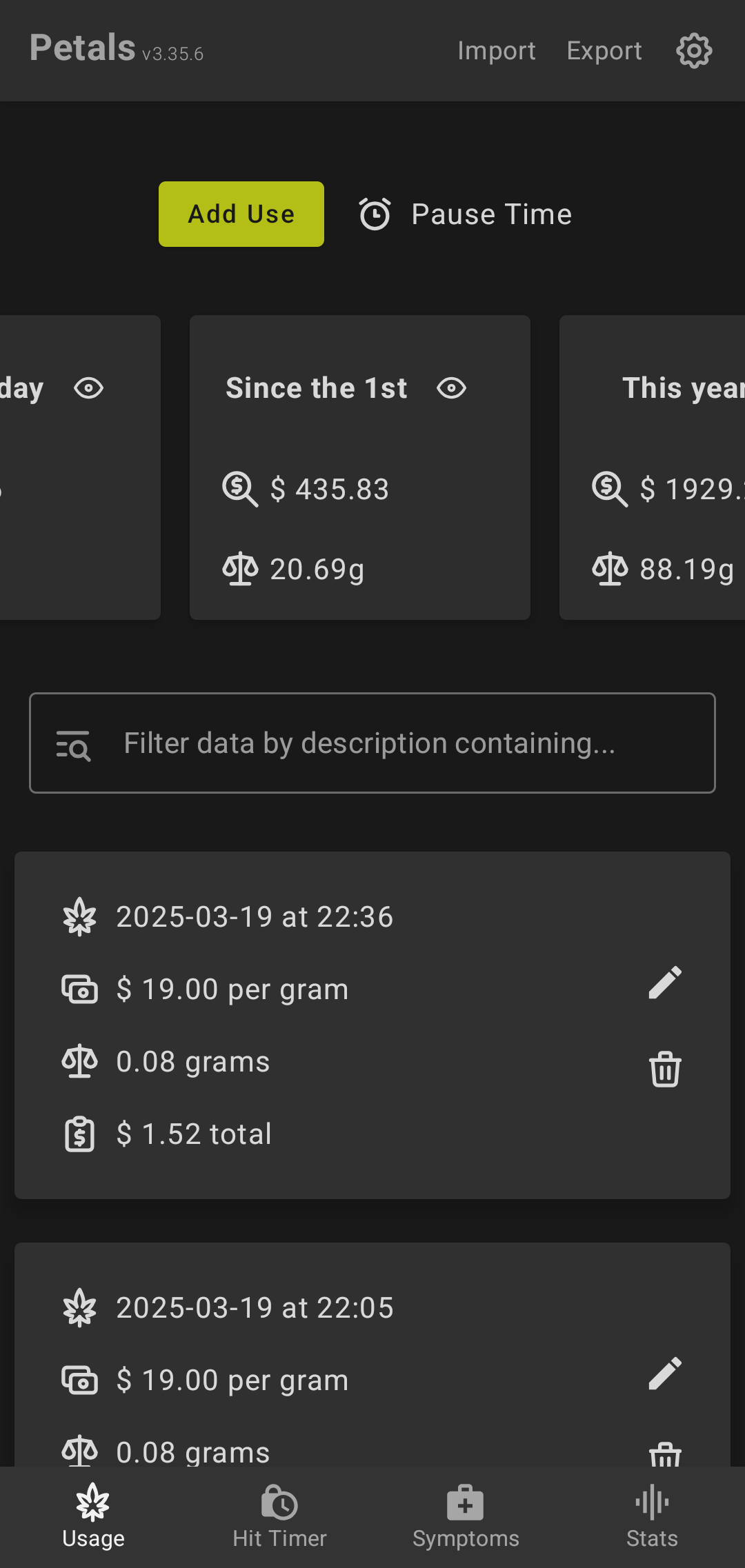745x1568 pixels.
Task: Open the Symptoms tab
Action: pyautogui.click(x=466, y=1517)
